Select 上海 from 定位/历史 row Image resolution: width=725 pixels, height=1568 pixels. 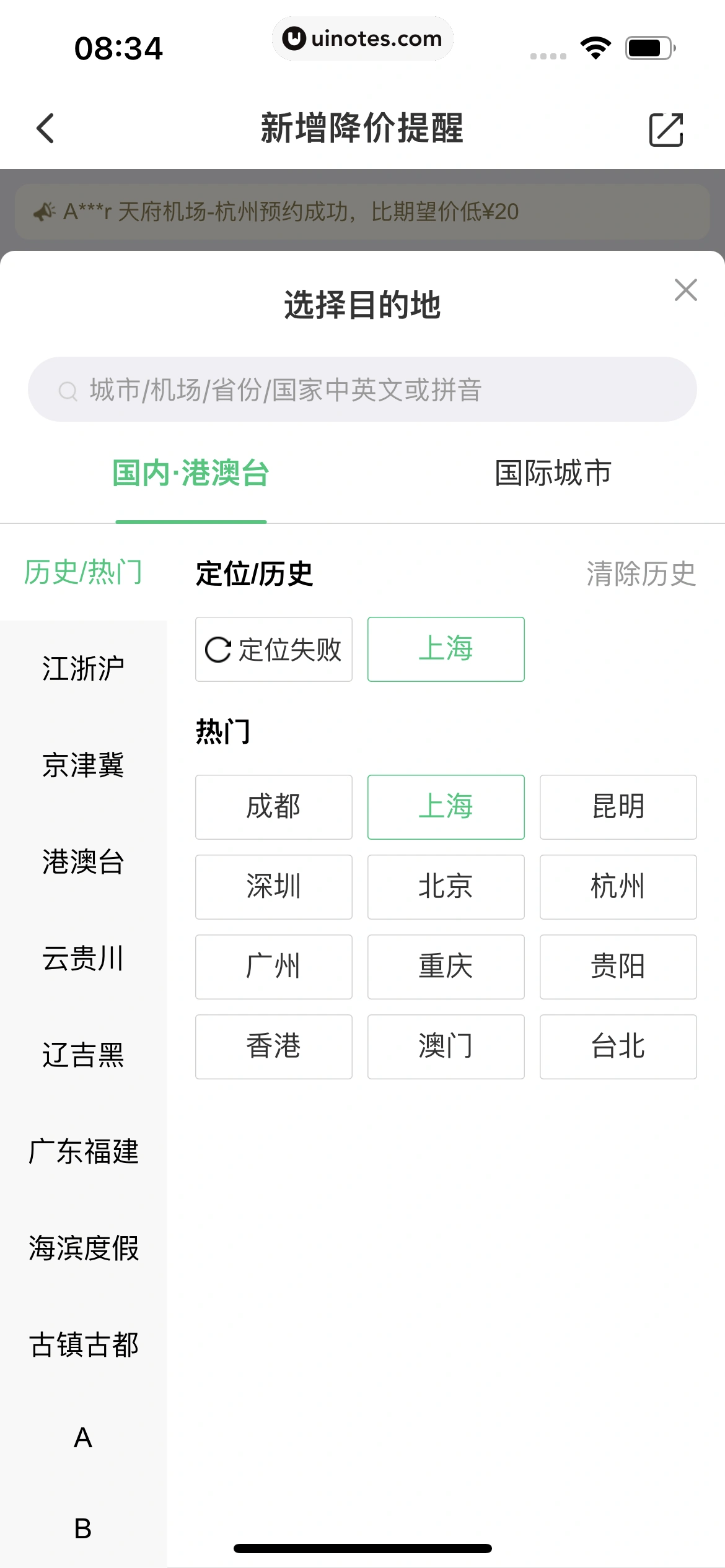pos(446,648)
